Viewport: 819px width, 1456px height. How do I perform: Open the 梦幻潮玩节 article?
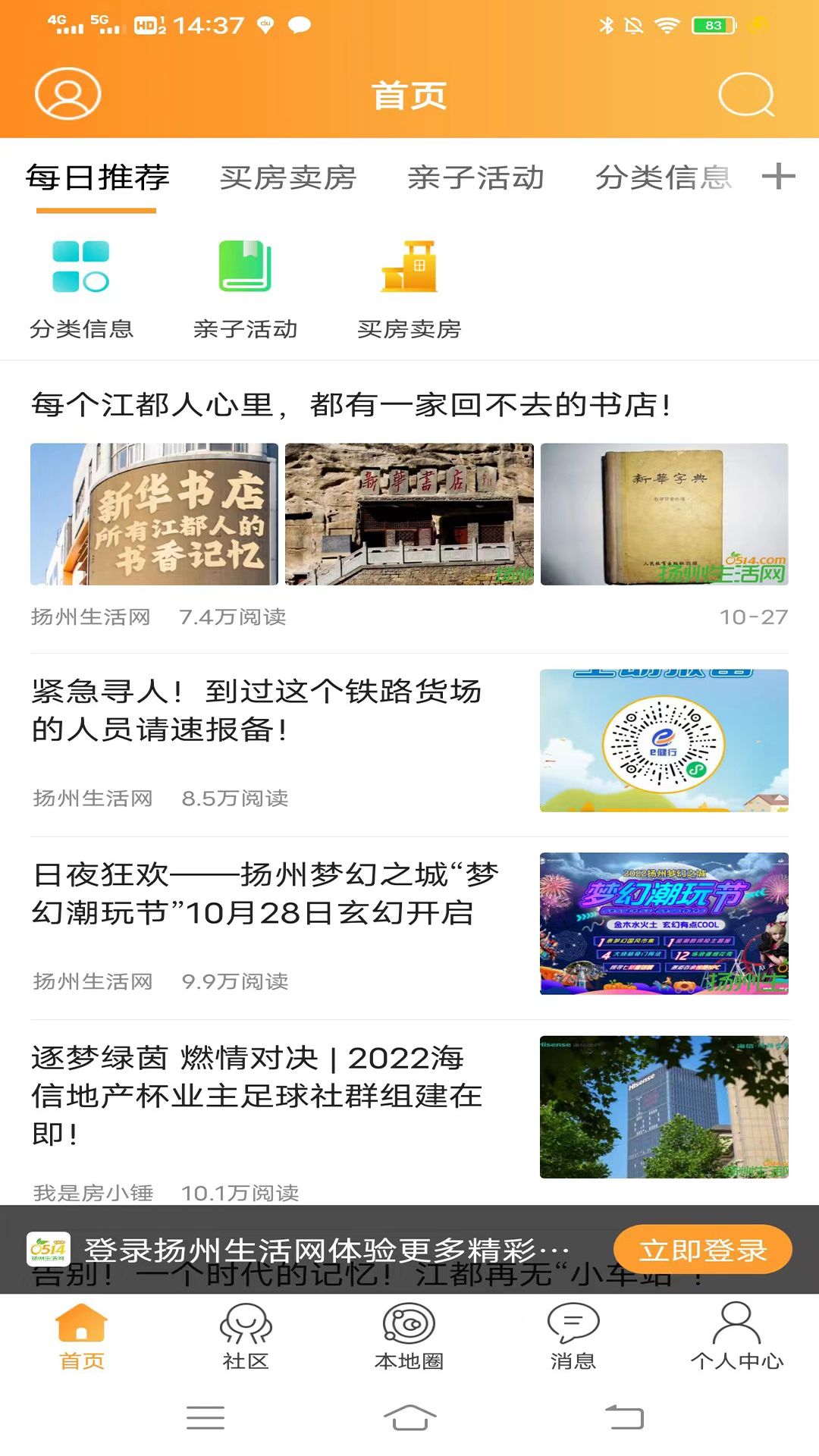pos(265,894)
